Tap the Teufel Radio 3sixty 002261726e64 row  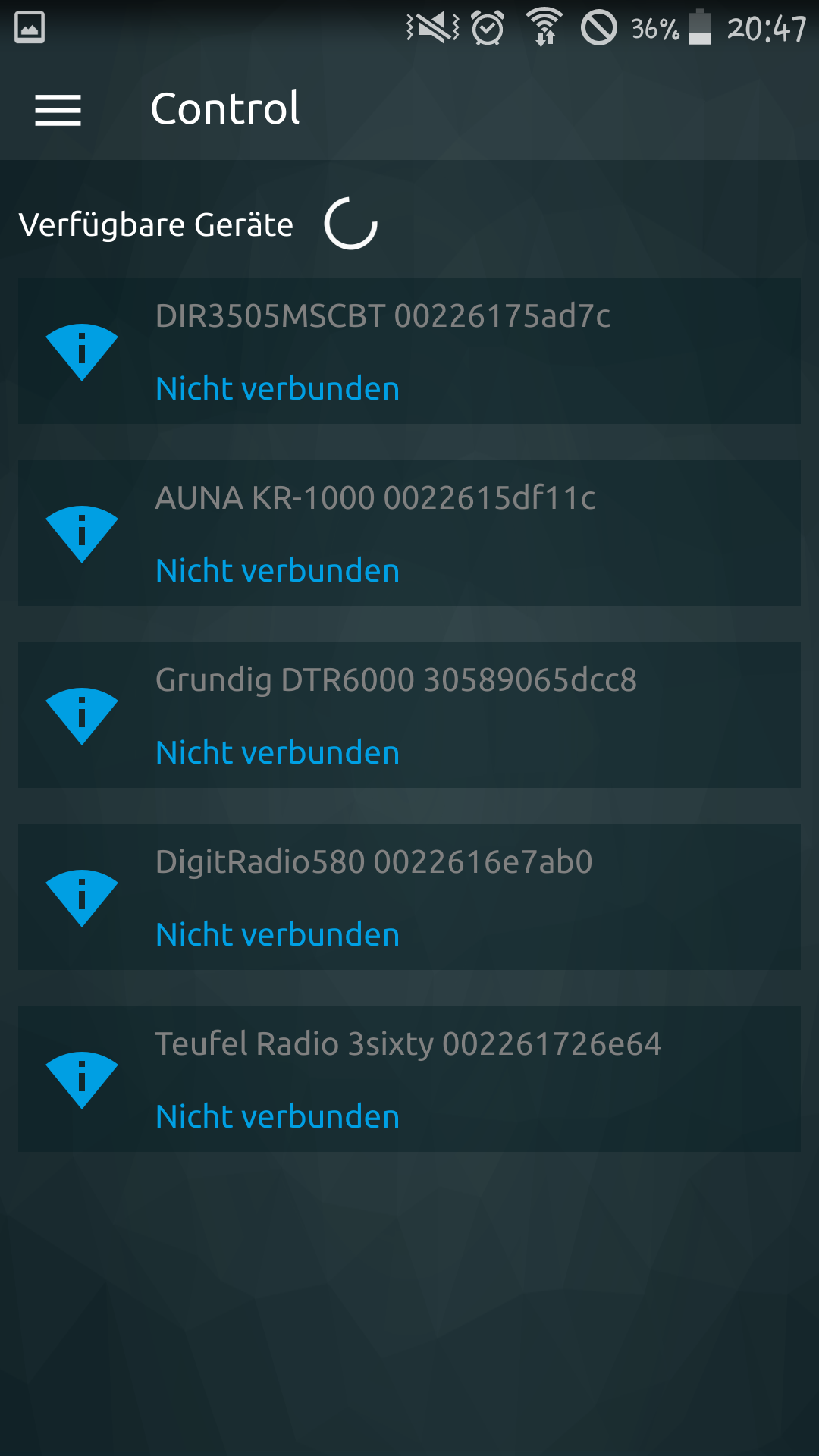tap(409, 1079)
